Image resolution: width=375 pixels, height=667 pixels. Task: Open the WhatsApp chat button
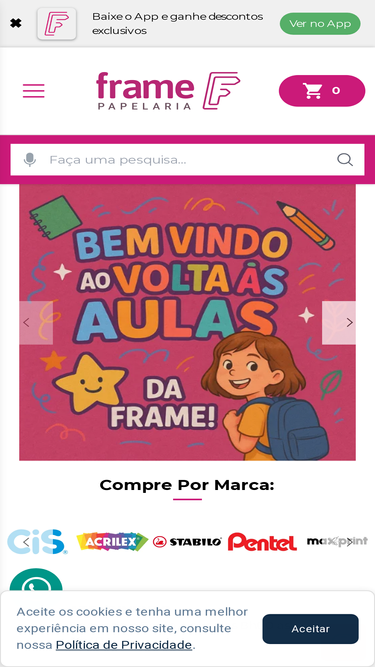coord(36,581)
